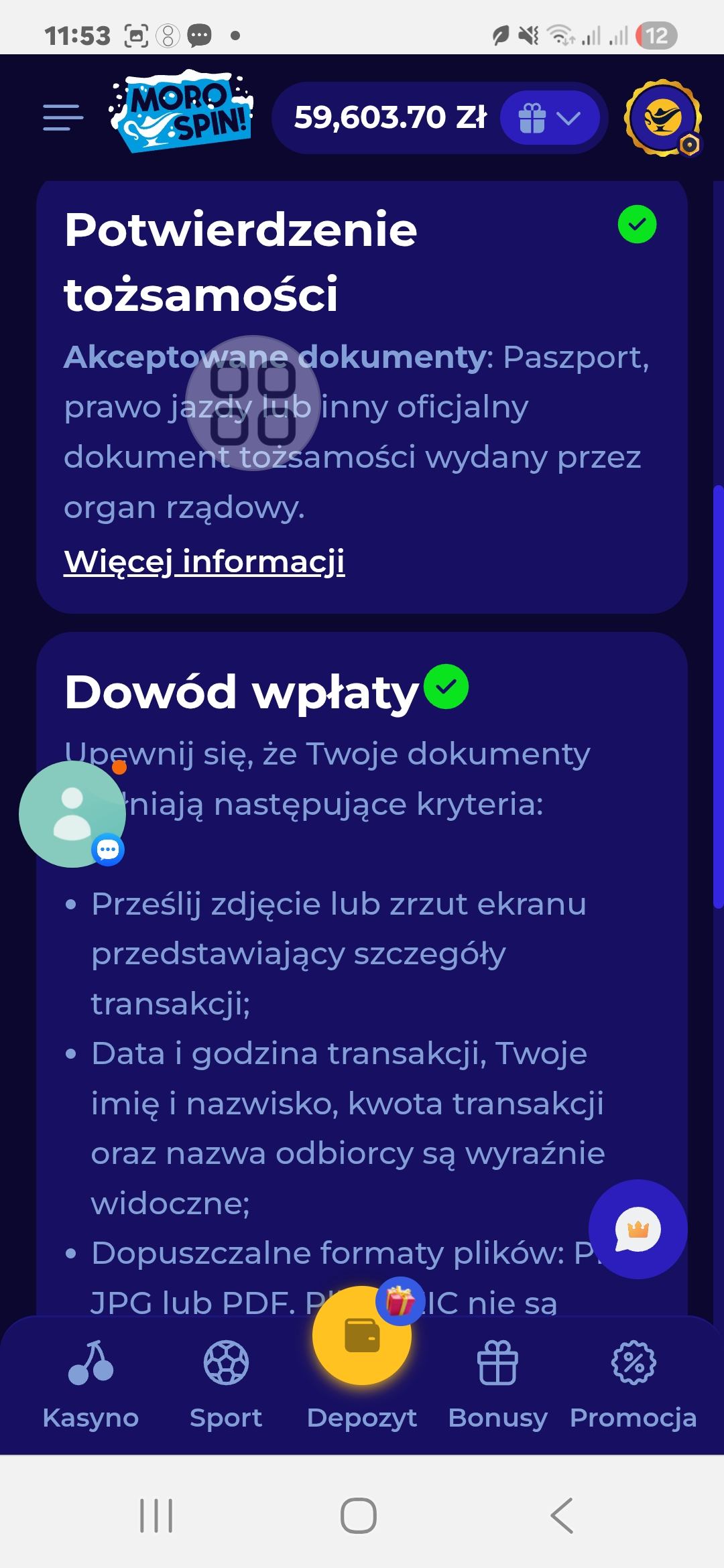The width and height of the screenshot is (724, 1568).
Task: Open the gift rewards selector in header
Action: click(x=533, y=118)
